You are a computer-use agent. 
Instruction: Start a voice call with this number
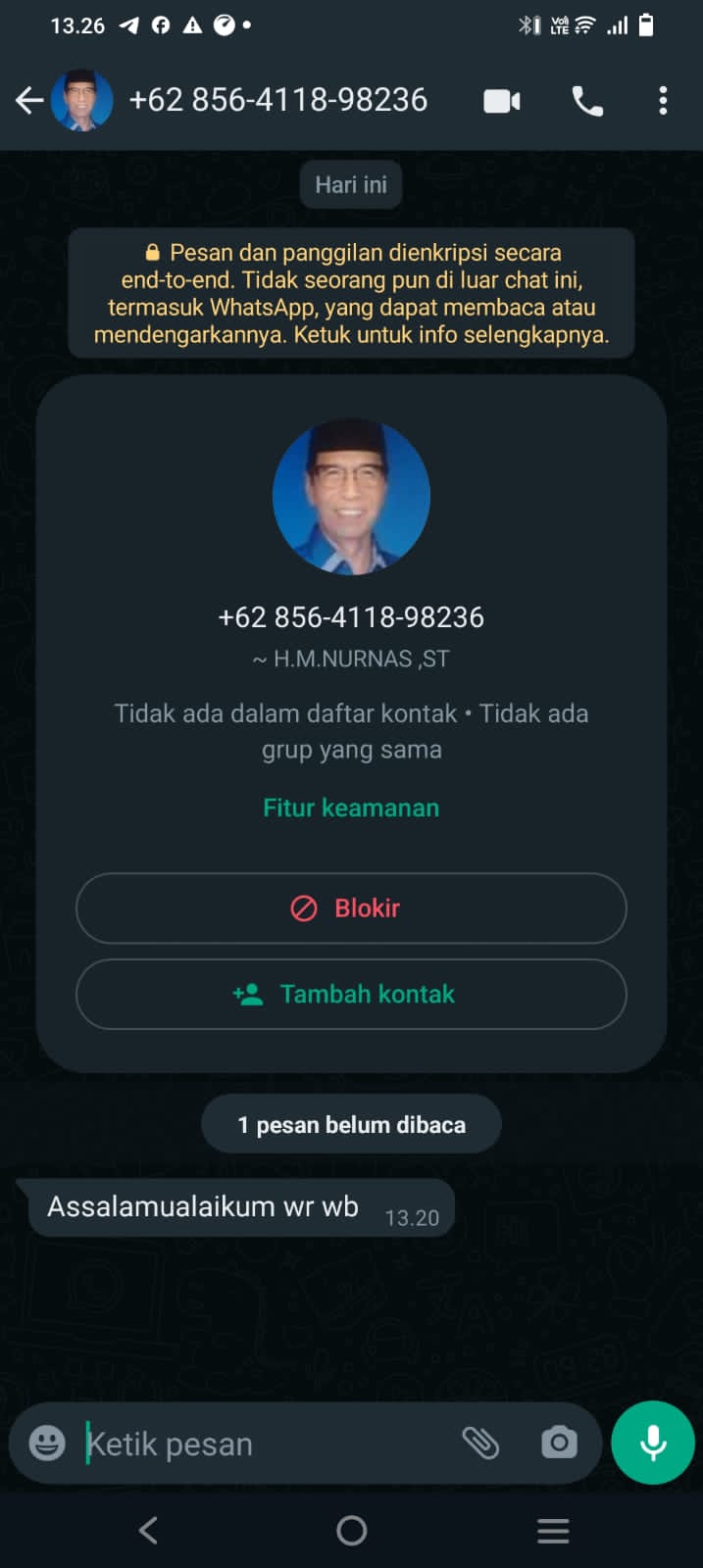[x=587, y=101]
